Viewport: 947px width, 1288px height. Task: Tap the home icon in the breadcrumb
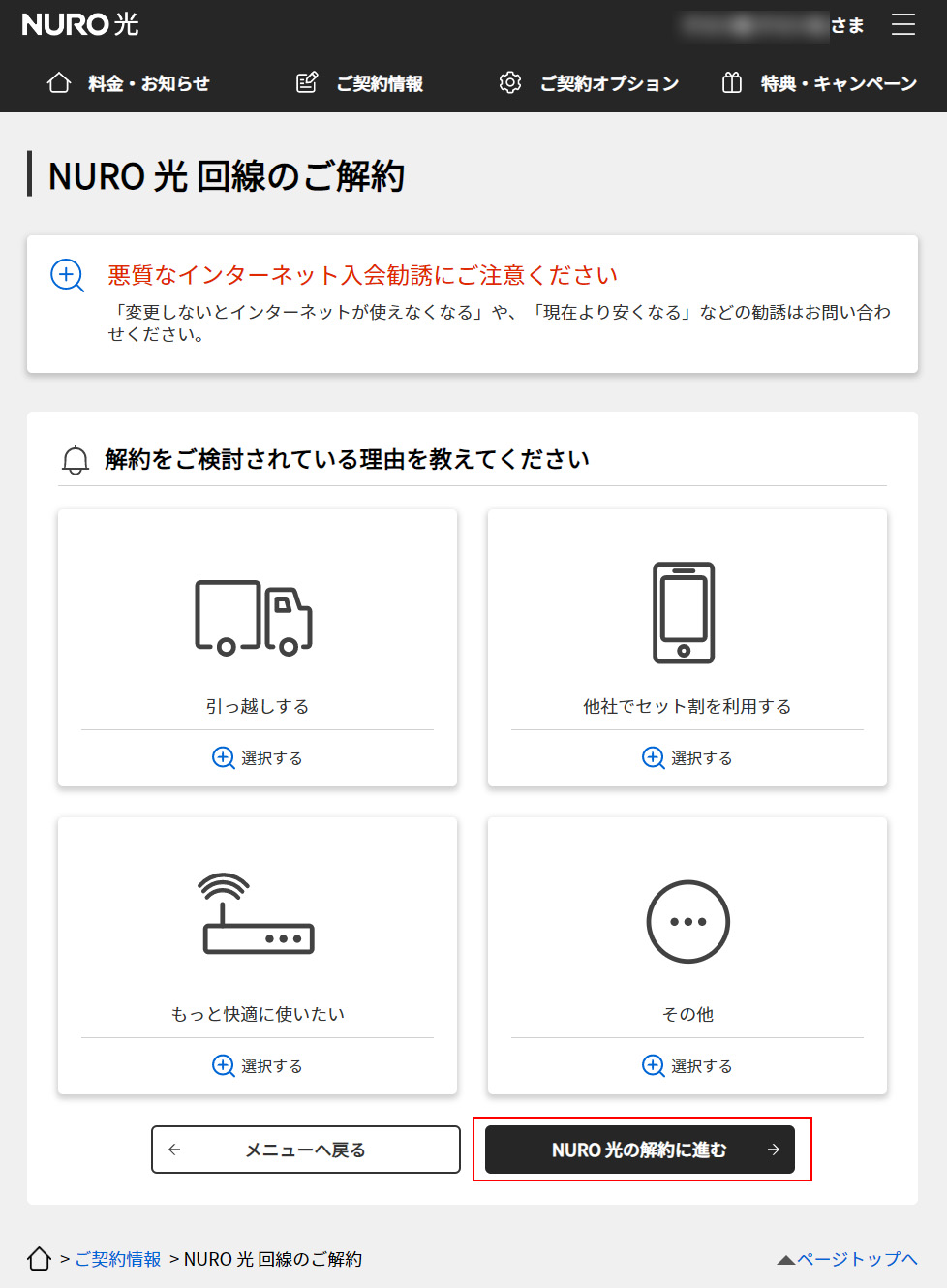click(39, 1259)
